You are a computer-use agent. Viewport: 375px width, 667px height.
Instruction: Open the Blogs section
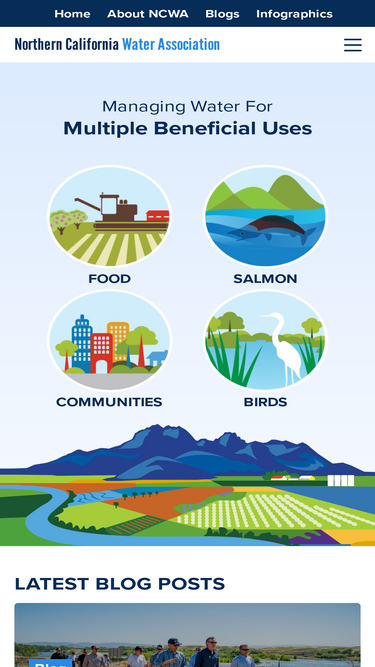pos(222,14)
